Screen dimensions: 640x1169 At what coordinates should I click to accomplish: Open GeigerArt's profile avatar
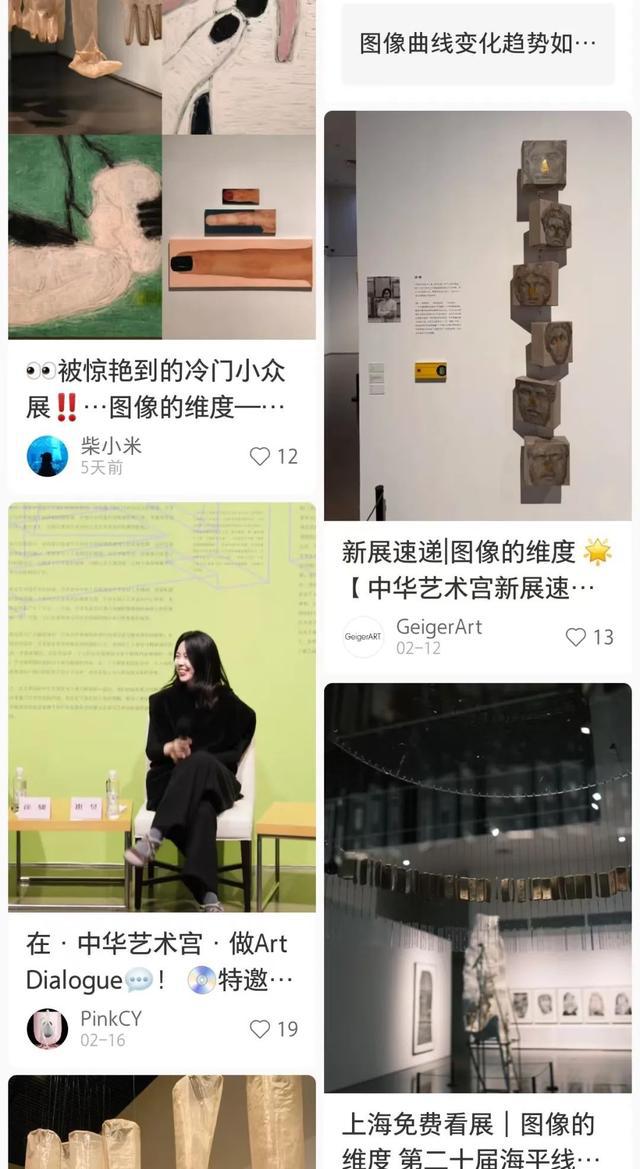pyautogui.click(x=363, y=637)
